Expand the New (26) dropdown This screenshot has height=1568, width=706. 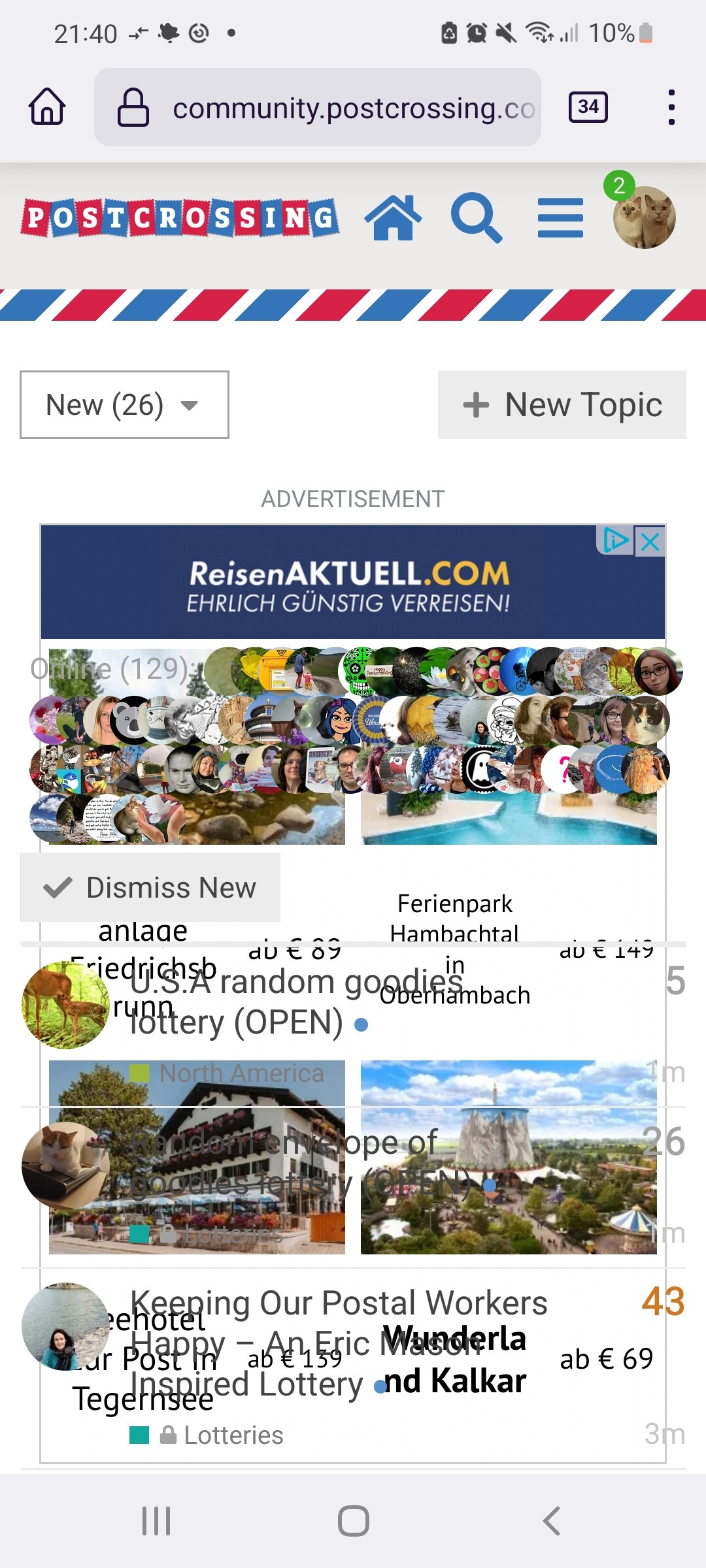point(124,404)
